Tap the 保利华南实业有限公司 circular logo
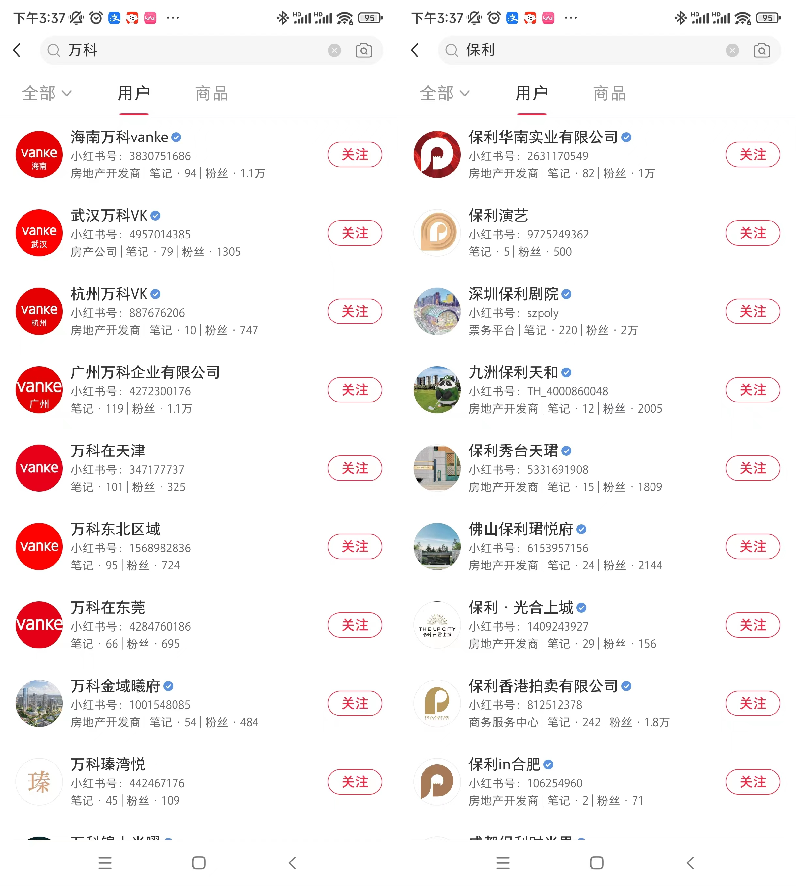 [436, 154]
